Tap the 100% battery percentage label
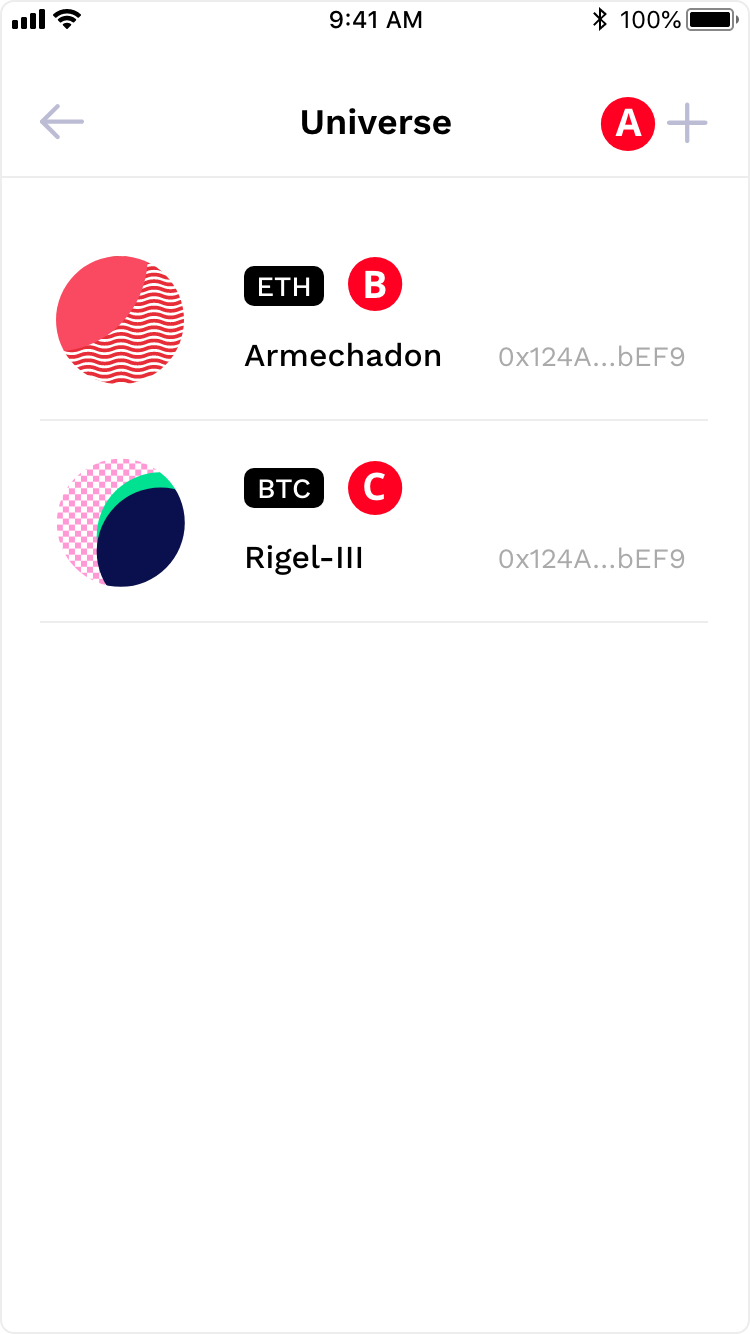This screenshot has width=750, height=1334. point(650,18)
